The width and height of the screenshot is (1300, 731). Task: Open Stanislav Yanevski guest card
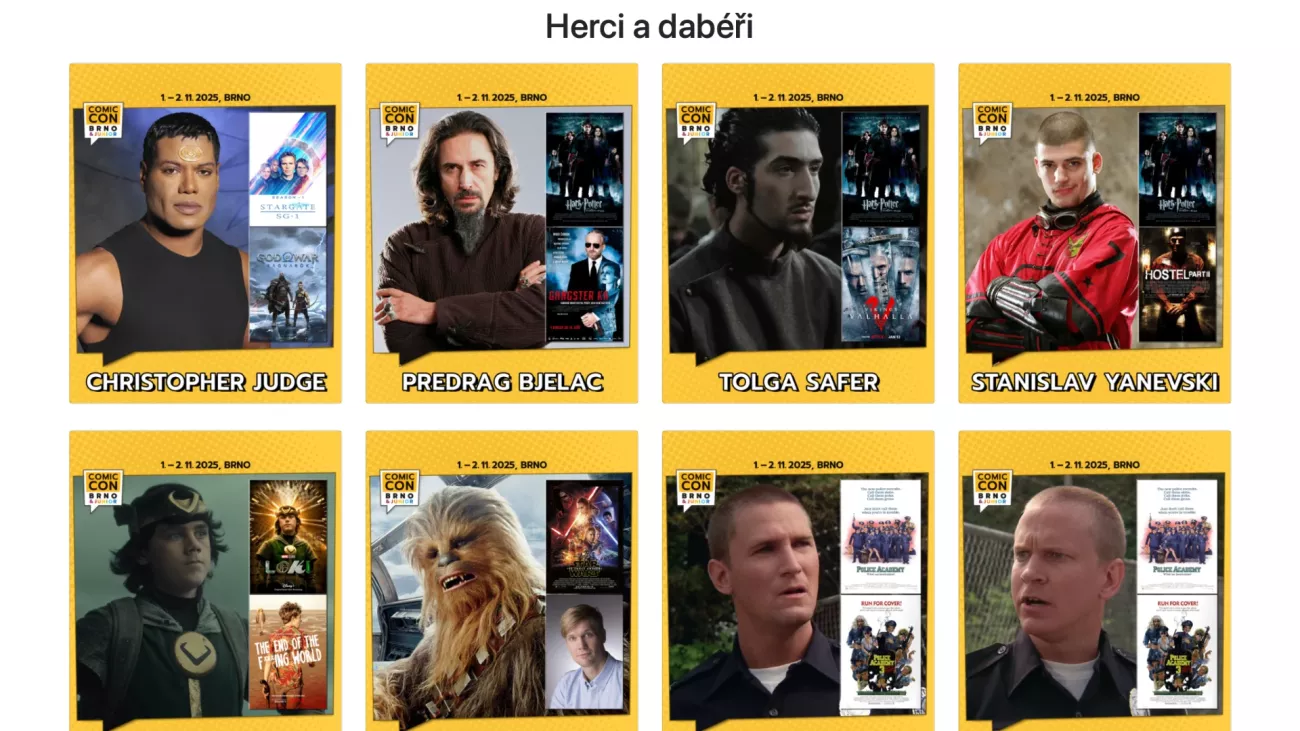coord(1094,233)
